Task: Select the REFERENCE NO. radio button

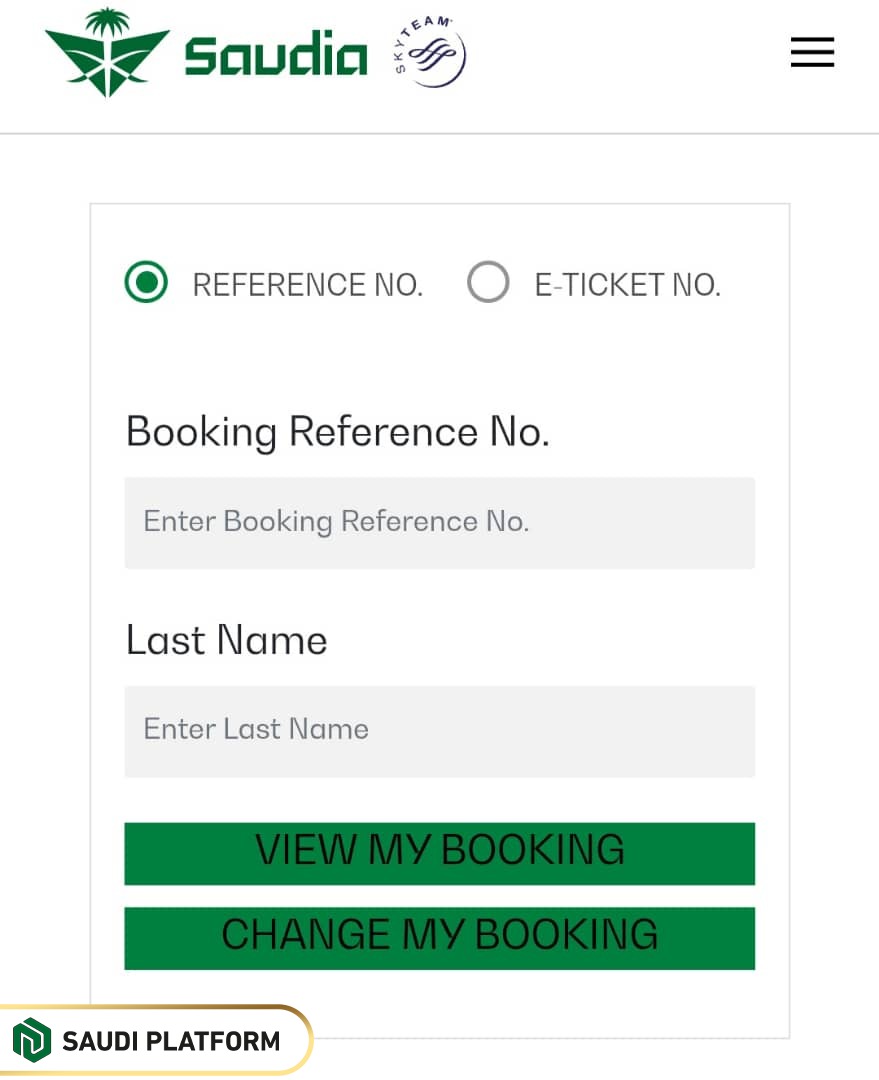Action: pos(146,283)
